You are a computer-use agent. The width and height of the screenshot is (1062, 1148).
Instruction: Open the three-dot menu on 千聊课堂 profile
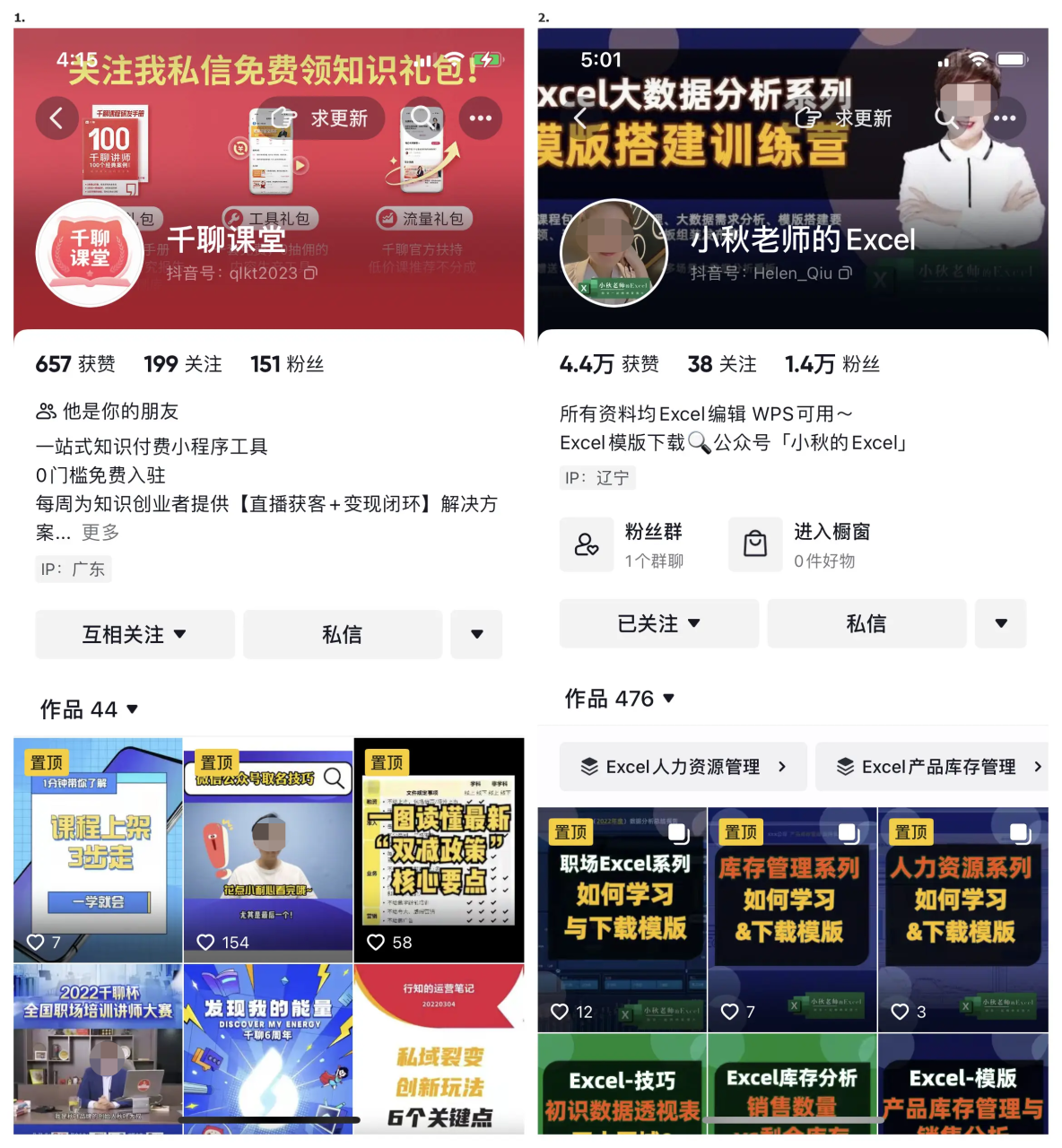coord(480,117)
